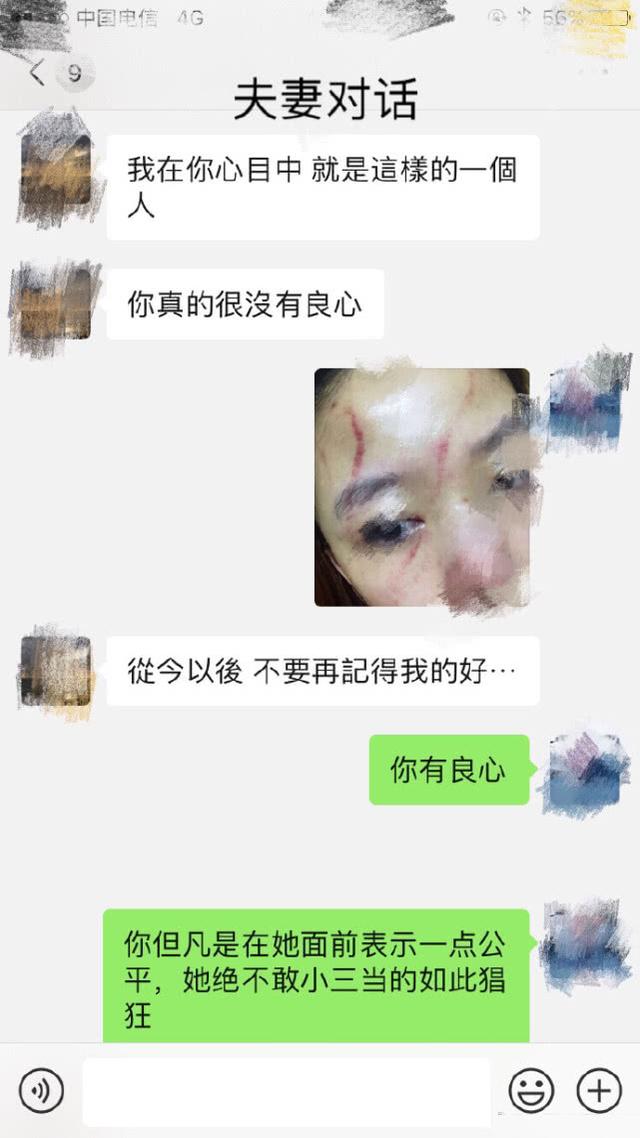Open the plus attachments menu
The height and width of the screenshot is (1138, 640).
pyautogui.click(x=599, y=1090)
